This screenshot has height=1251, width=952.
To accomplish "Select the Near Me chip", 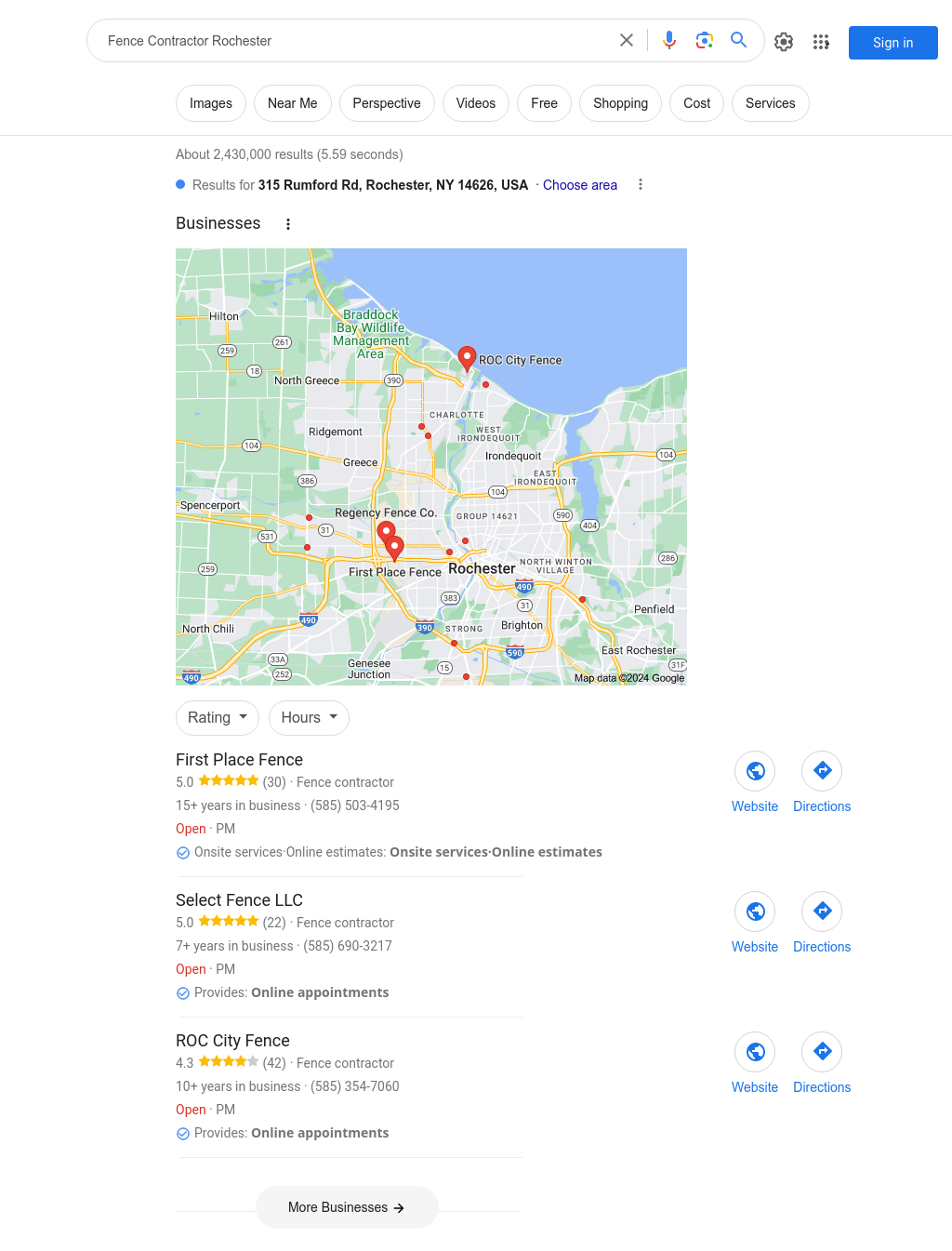I will (x=292, y=103).
